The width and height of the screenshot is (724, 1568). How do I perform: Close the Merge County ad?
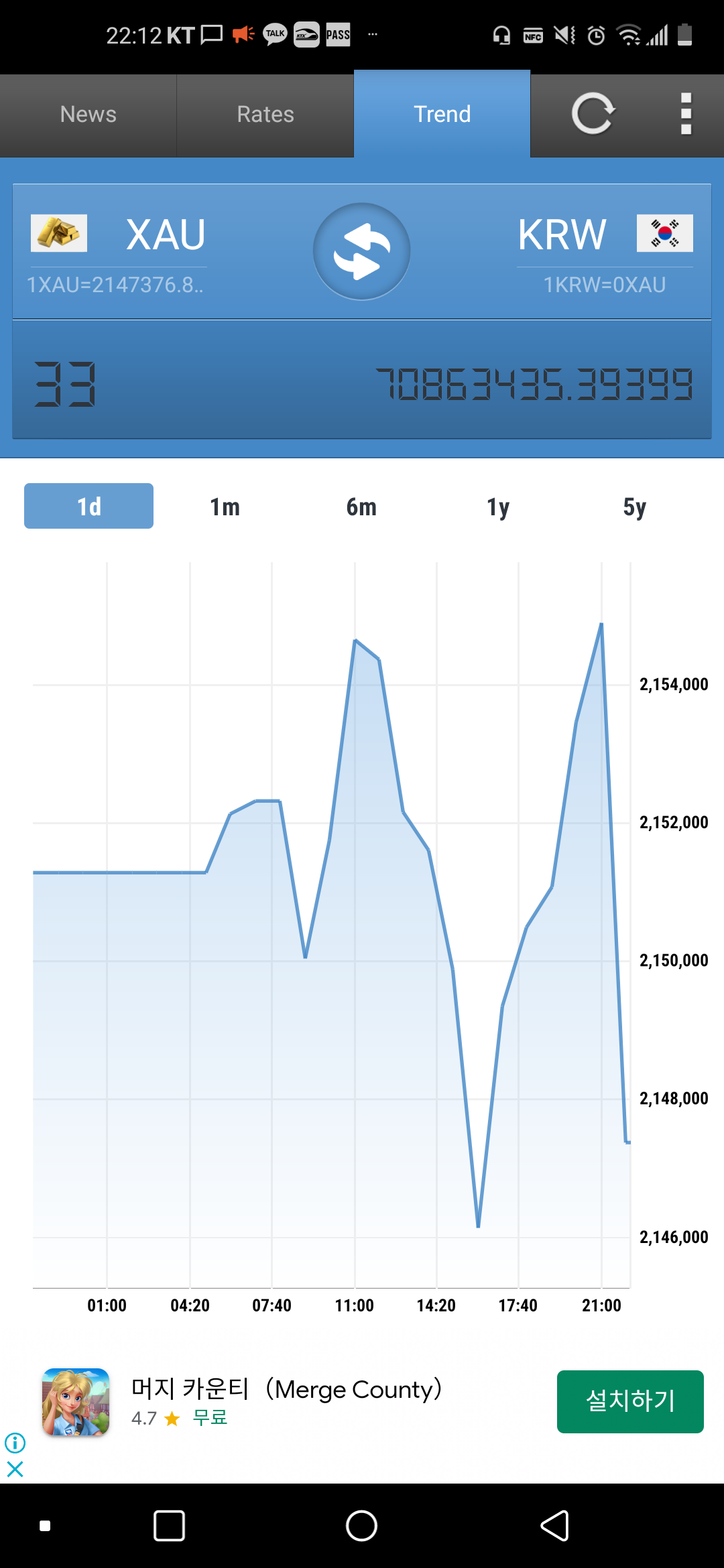(x=15, y=1469)
